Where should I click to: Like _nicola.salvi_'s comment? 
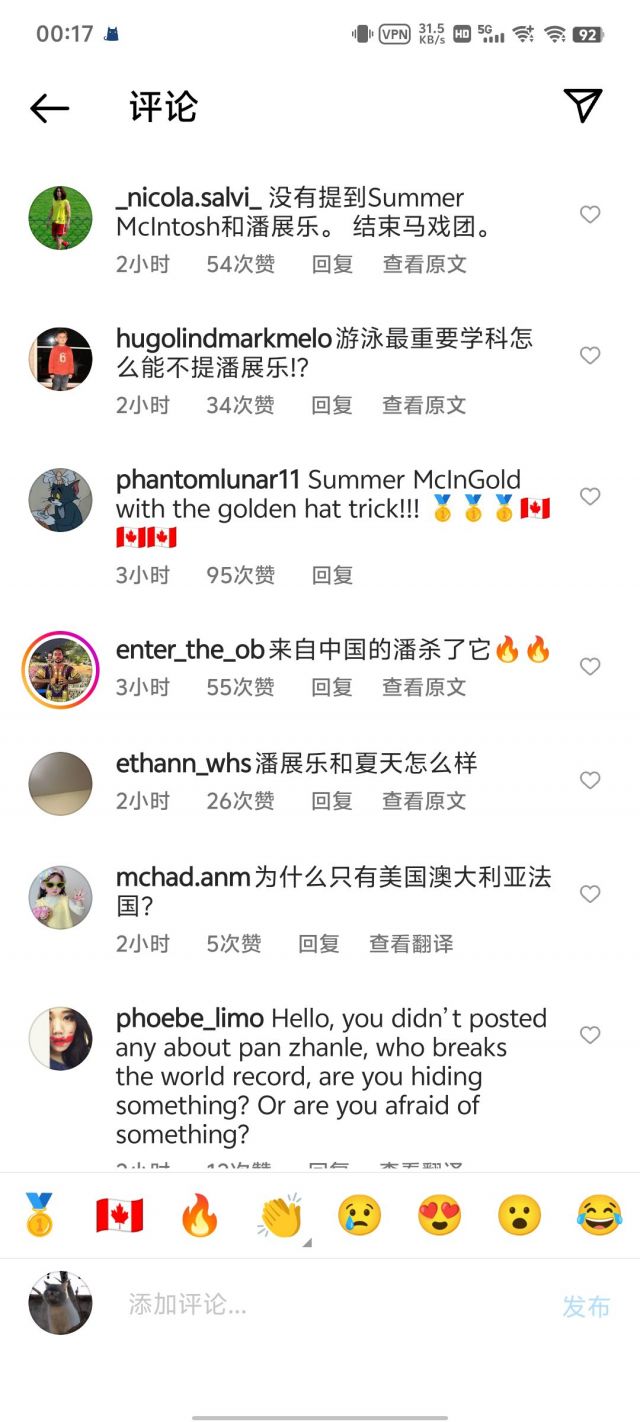point(590,215)
